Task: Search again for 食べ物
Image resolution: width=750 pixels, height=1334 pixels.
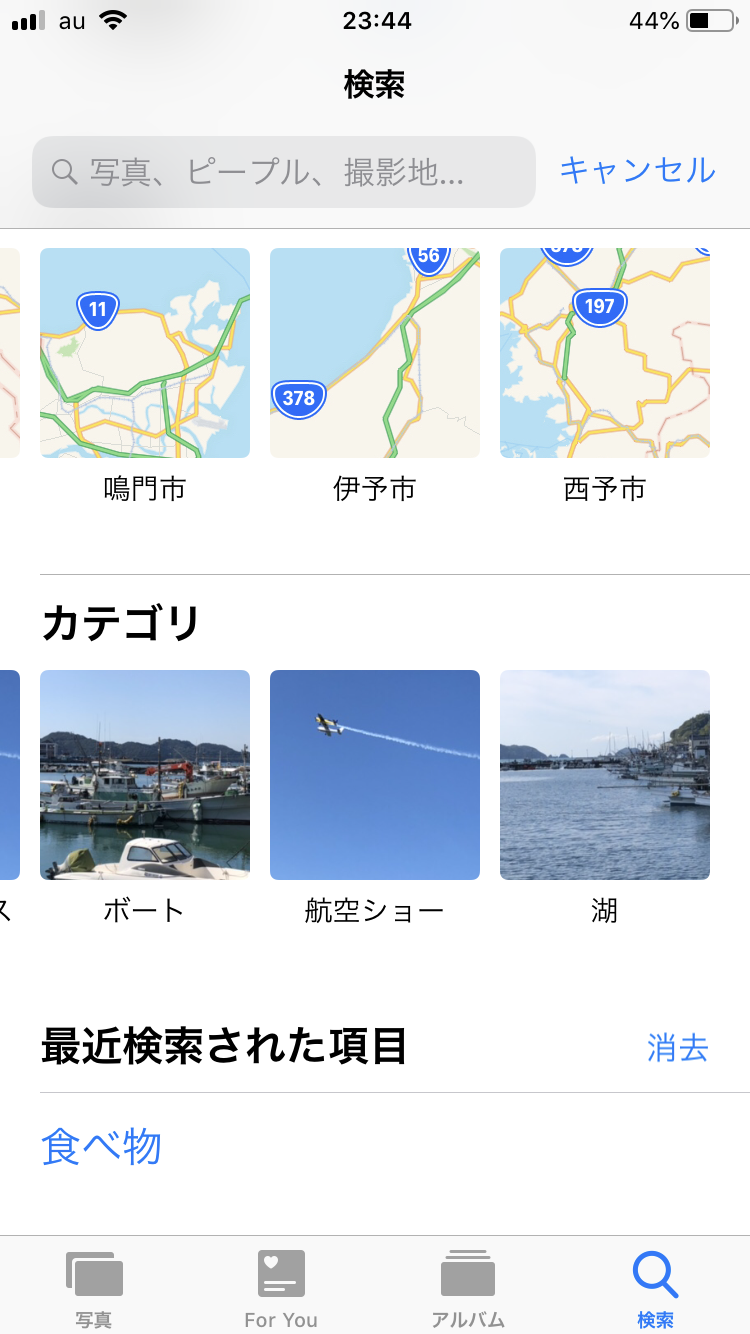Action: click(101, 1147)
